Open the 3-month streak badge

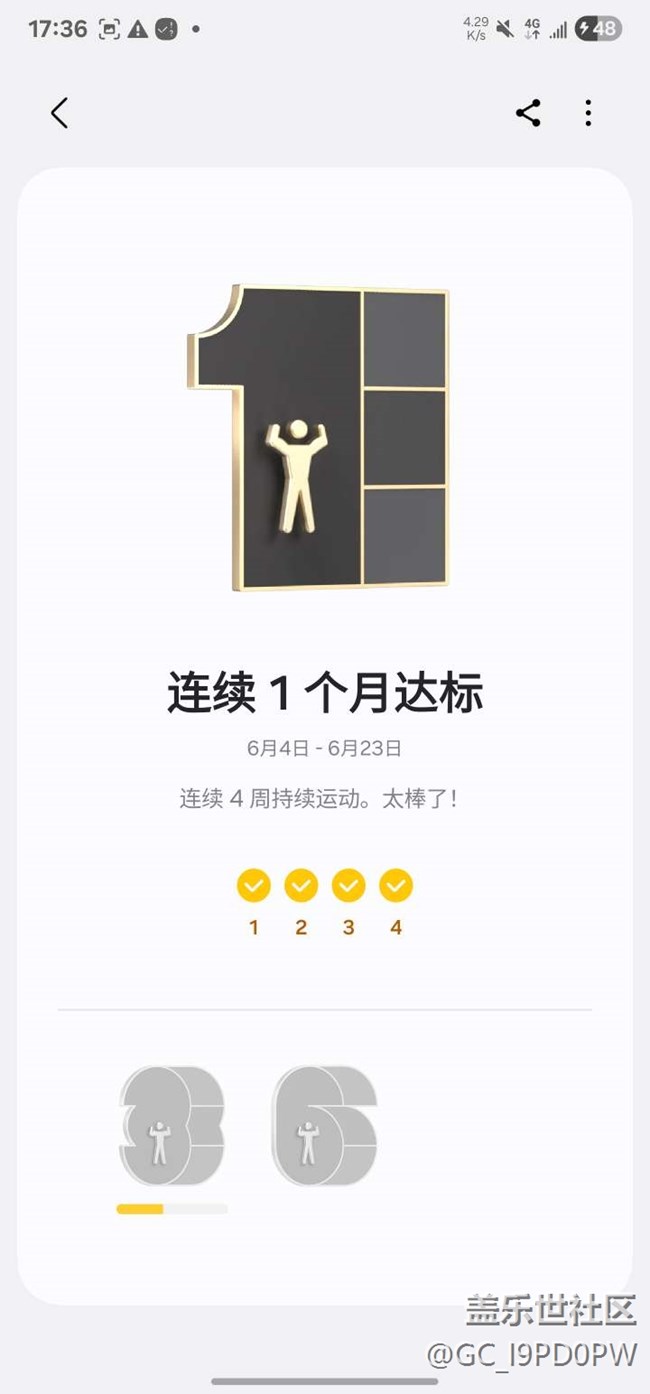[x=172, y=1127]
